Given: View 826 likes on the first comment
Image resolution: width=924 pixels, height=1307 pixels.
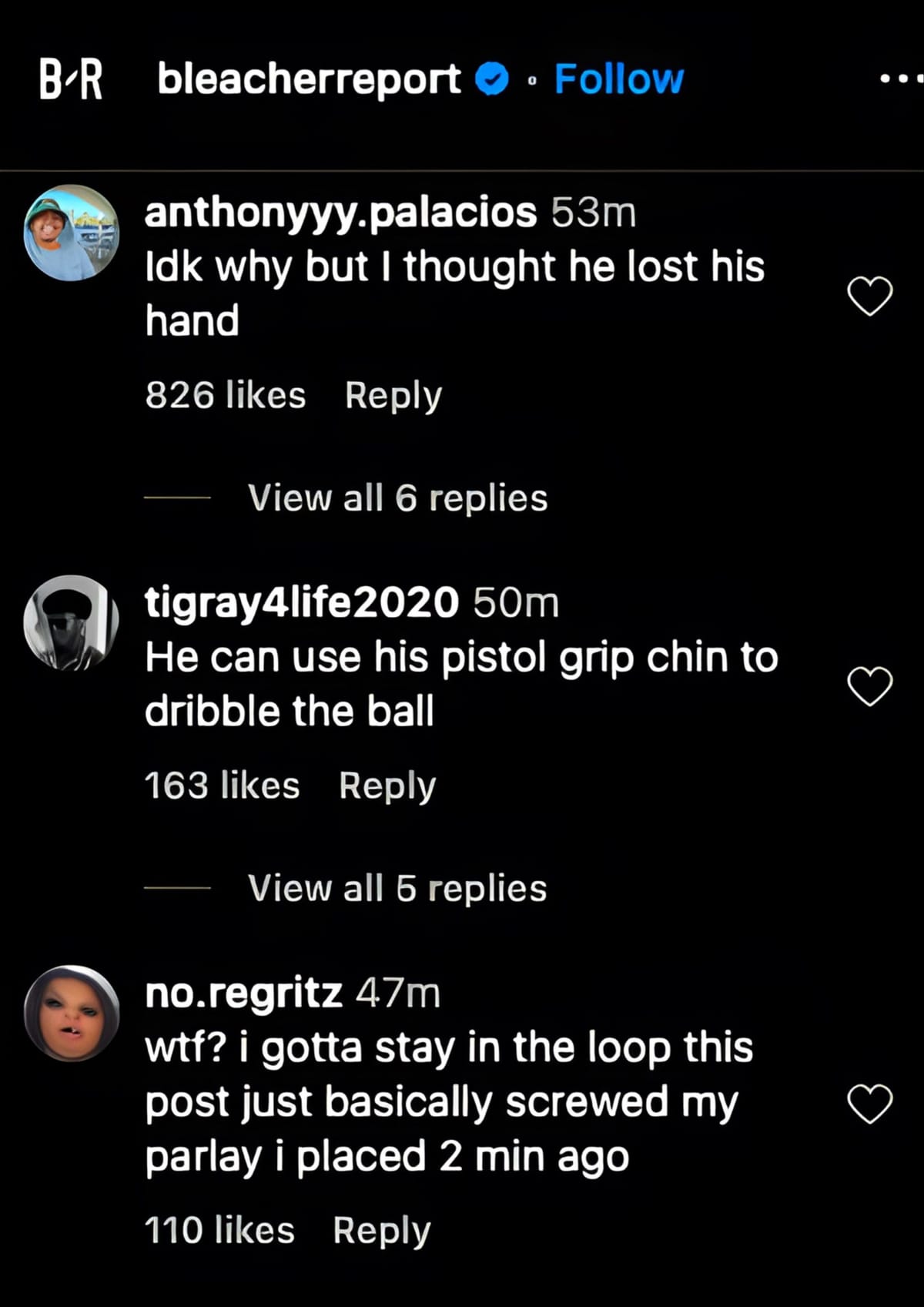Looking at the screenshot, I should (226, 395).
